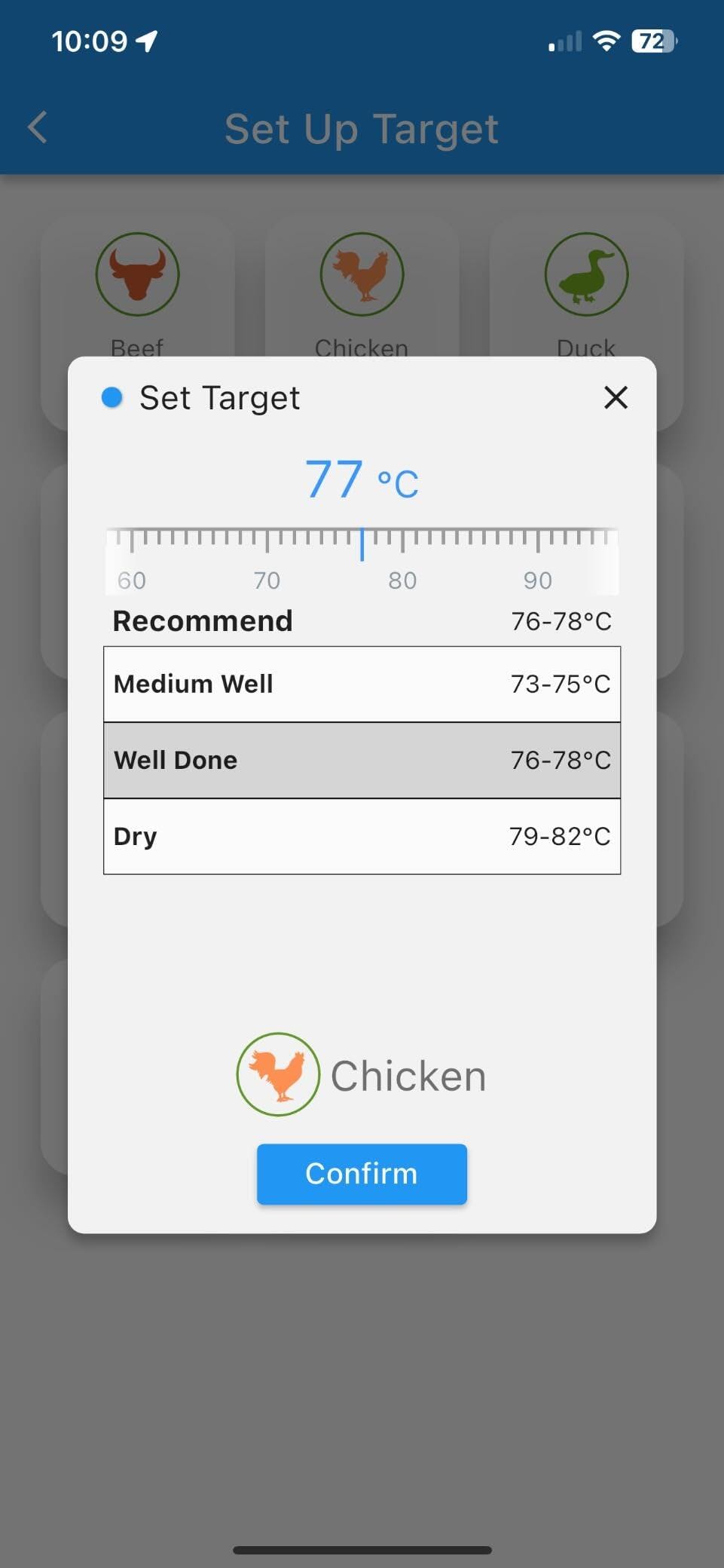Confirm the chicken target temperature

[x=362, y=1174]
